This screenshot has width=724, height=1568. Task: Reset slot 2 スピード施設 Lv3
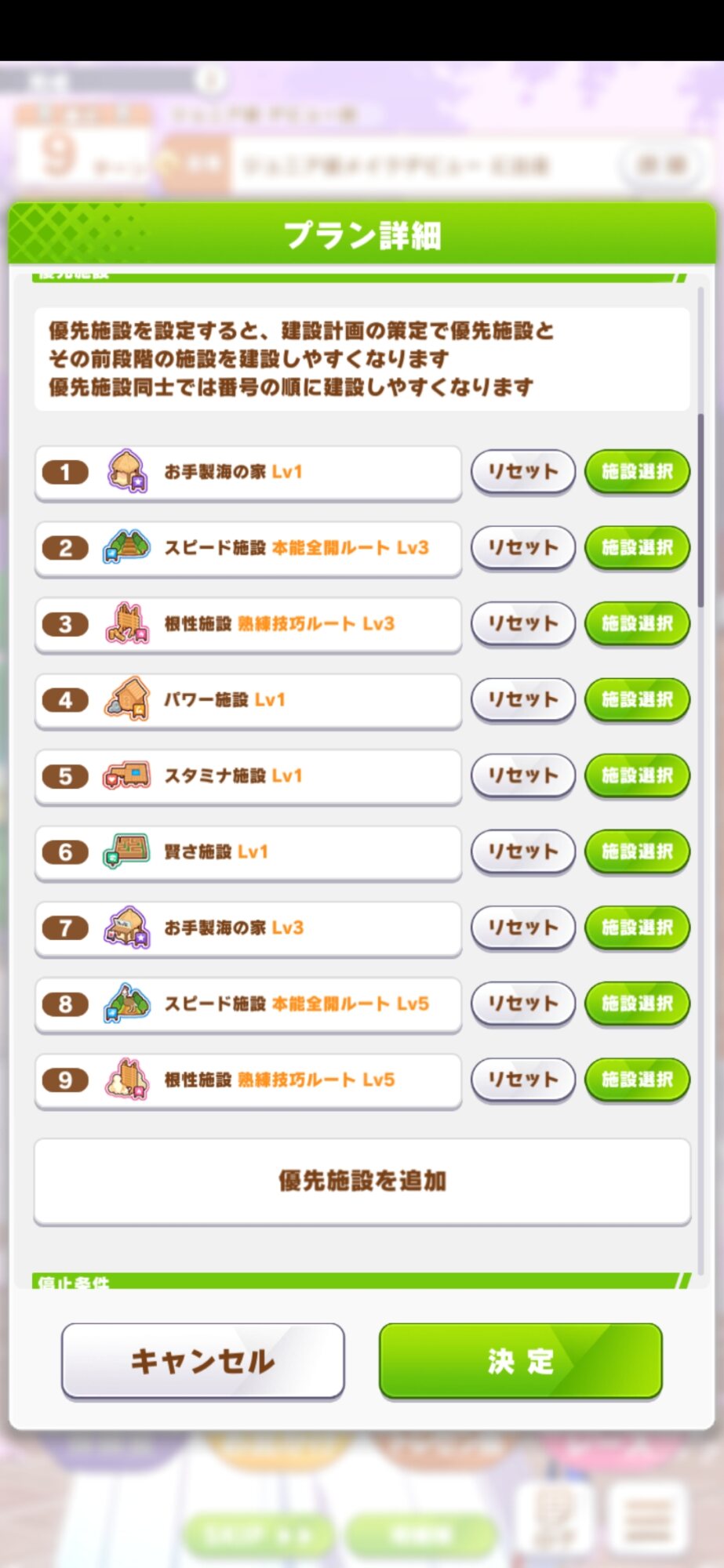pos(523,548)
